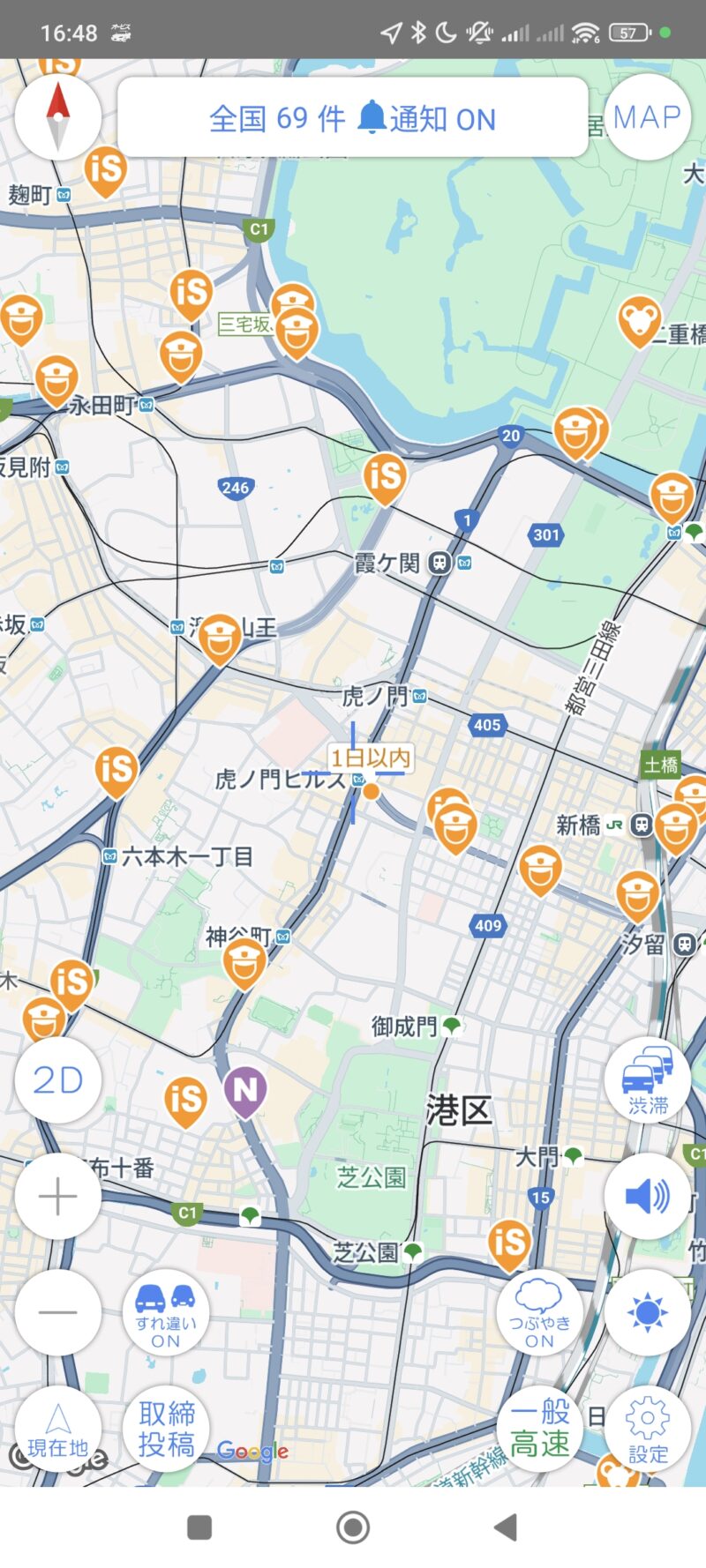
Task: Center map on 現在地 current location
Action: (58, 1429)
